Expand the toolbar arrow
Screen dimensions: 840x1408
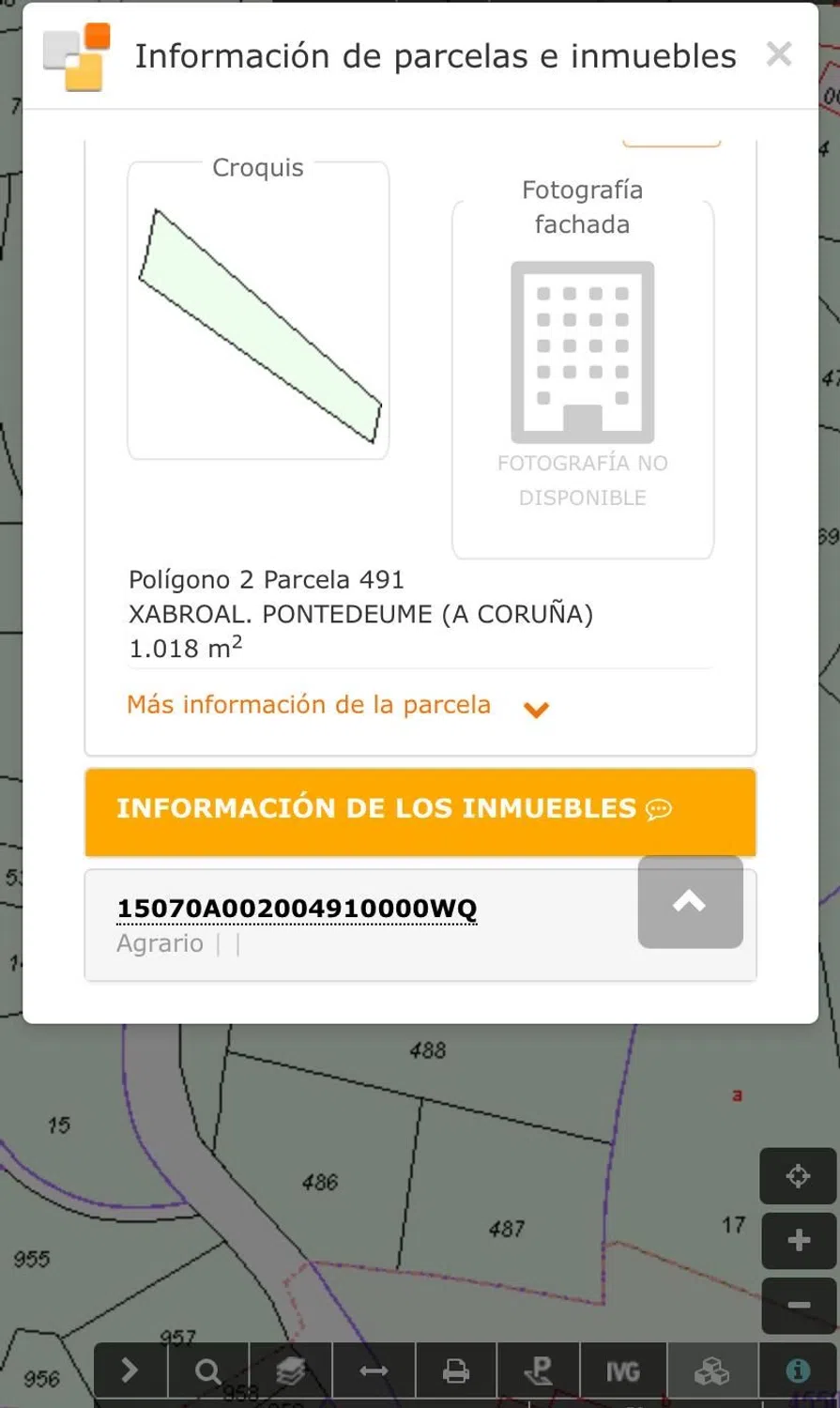click(x=130, y=1371)
